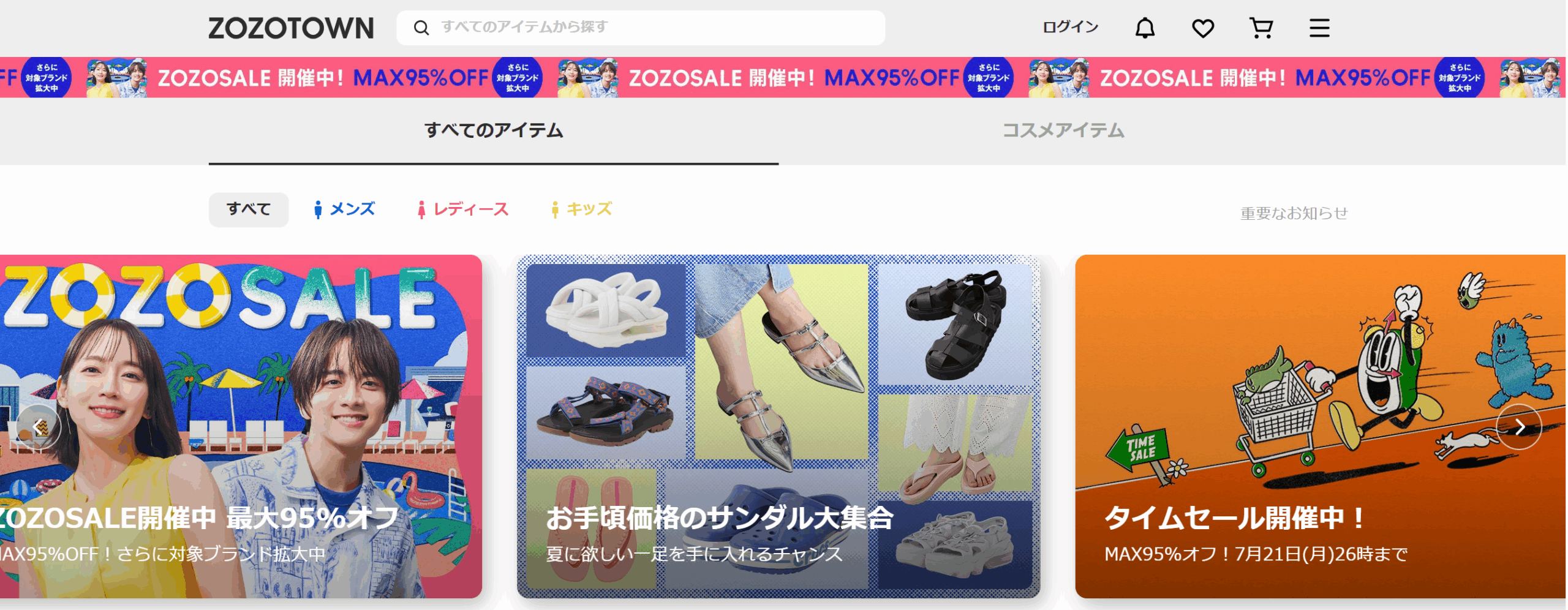Open favorites heart icon
Viewport: 1568px width, 610px height.
pyautogui.click(x=1202, y=28)
